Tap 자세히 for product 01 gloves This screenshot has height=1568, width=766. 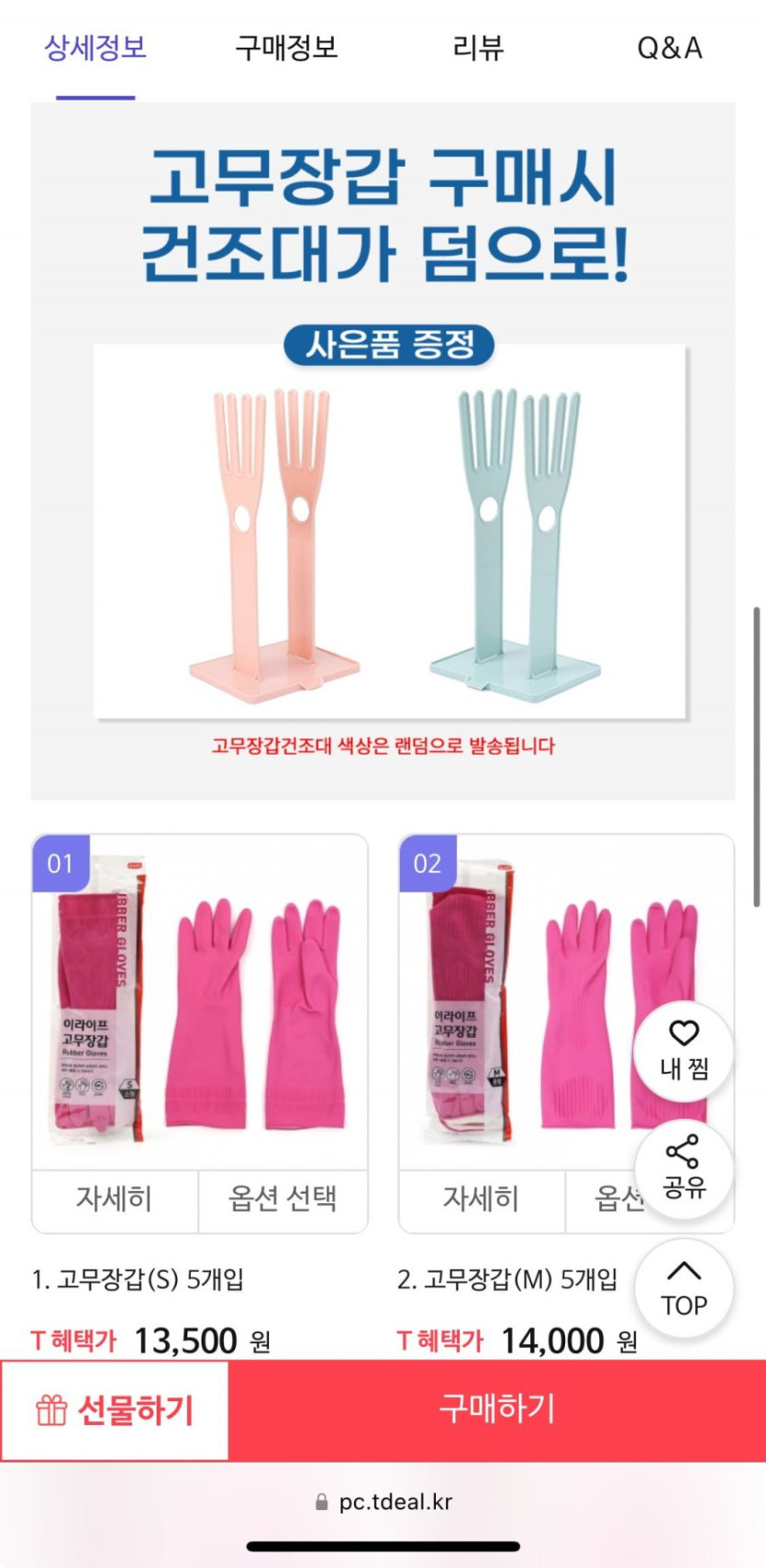coord(115,1198)
